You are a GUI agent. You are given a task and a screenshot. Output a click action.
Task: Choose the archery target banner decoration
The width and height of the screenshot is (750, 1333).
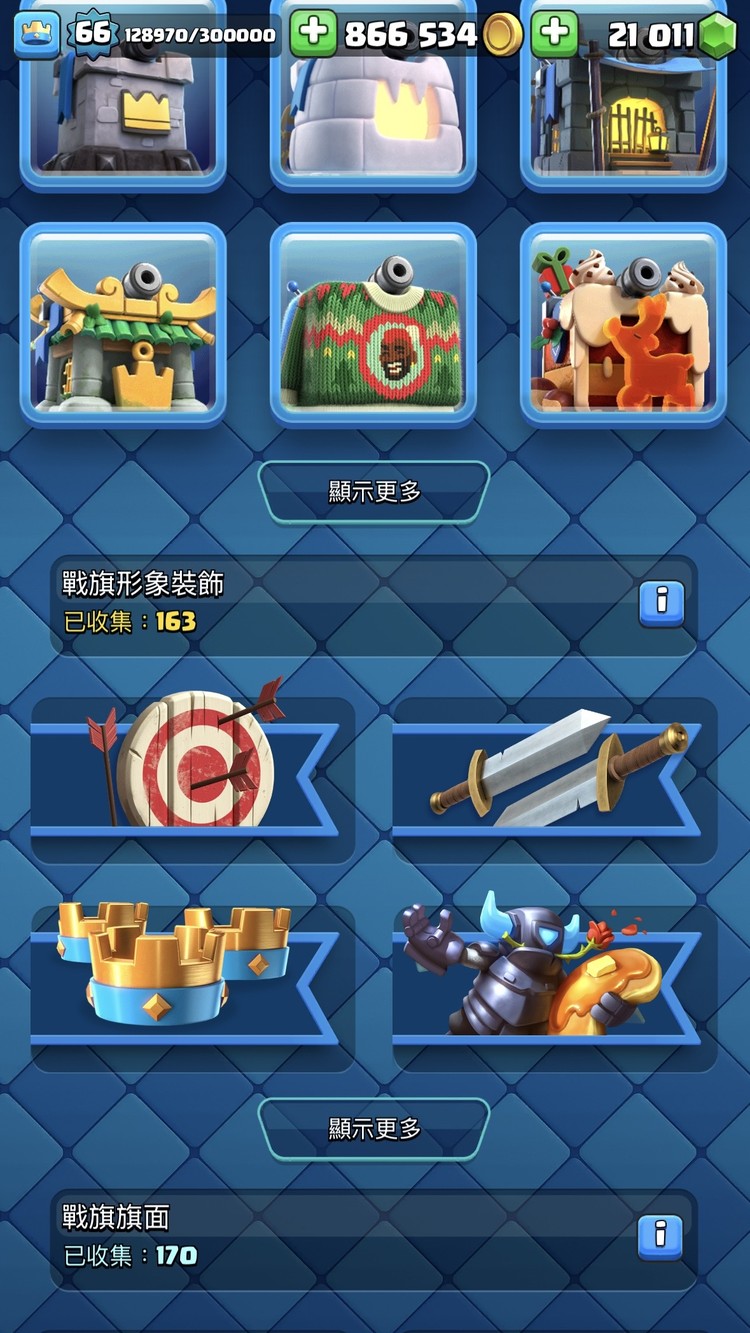coord(192,778)
